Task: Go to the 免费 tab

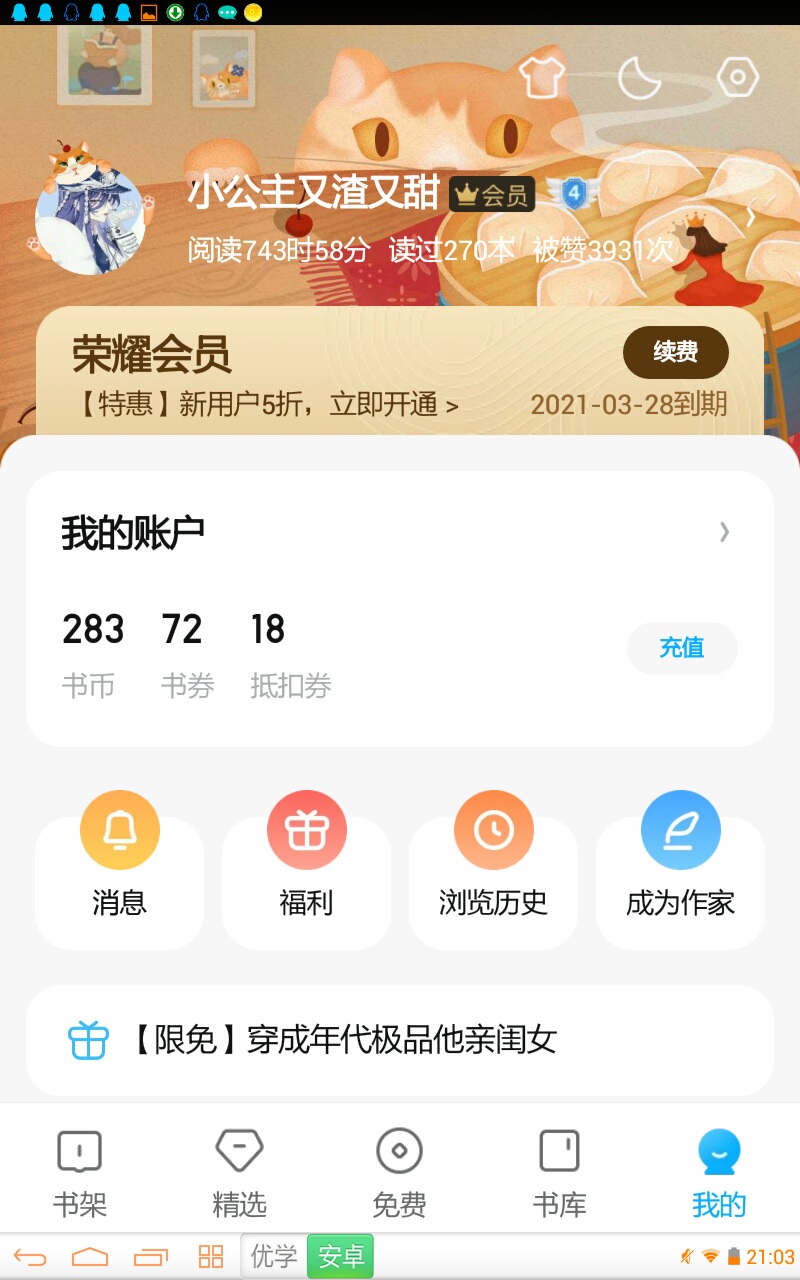Action: [x=400, y=1172]
